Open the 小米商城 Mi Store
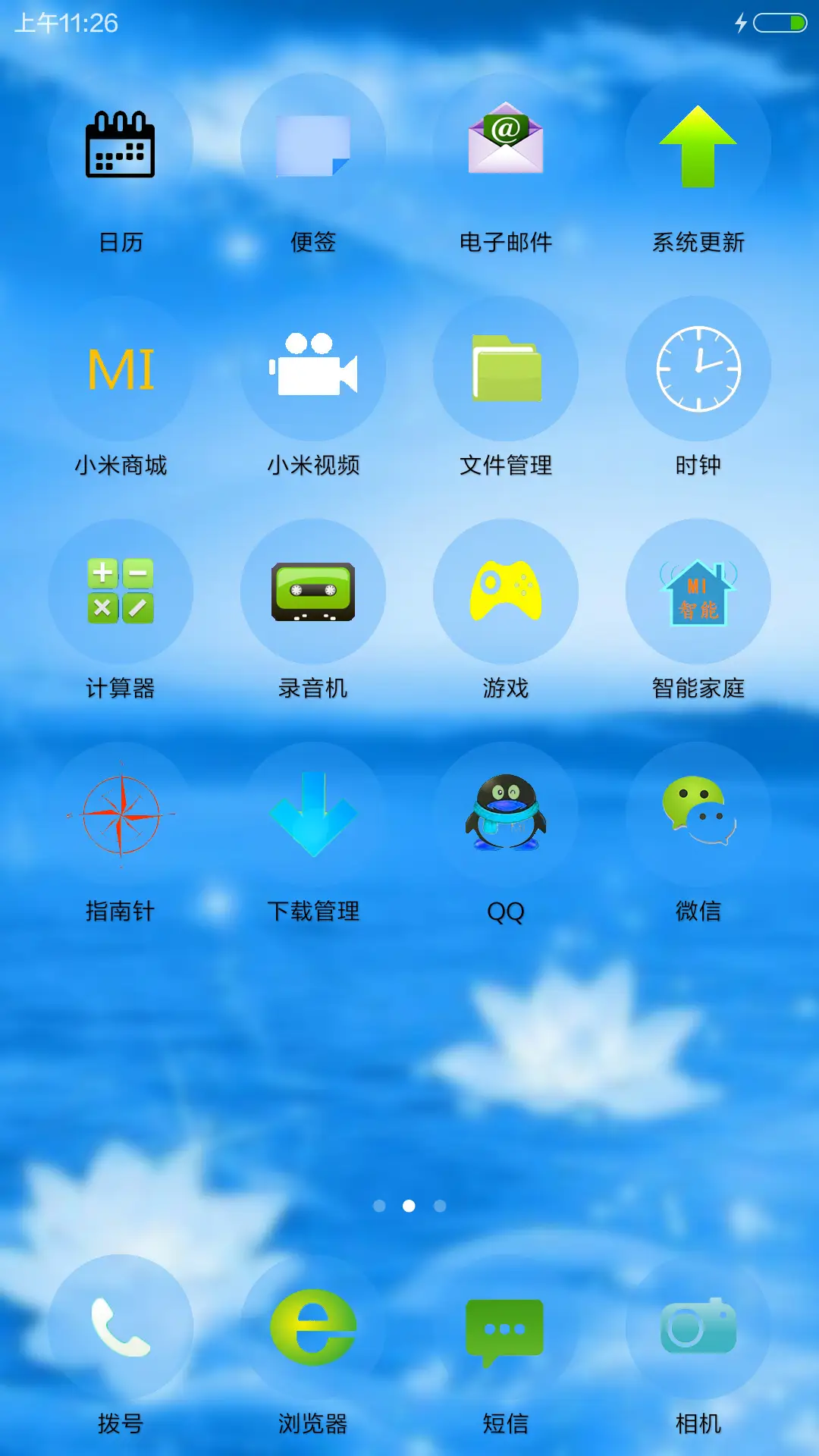The image size is (819, 1456). tap(121, 368)
